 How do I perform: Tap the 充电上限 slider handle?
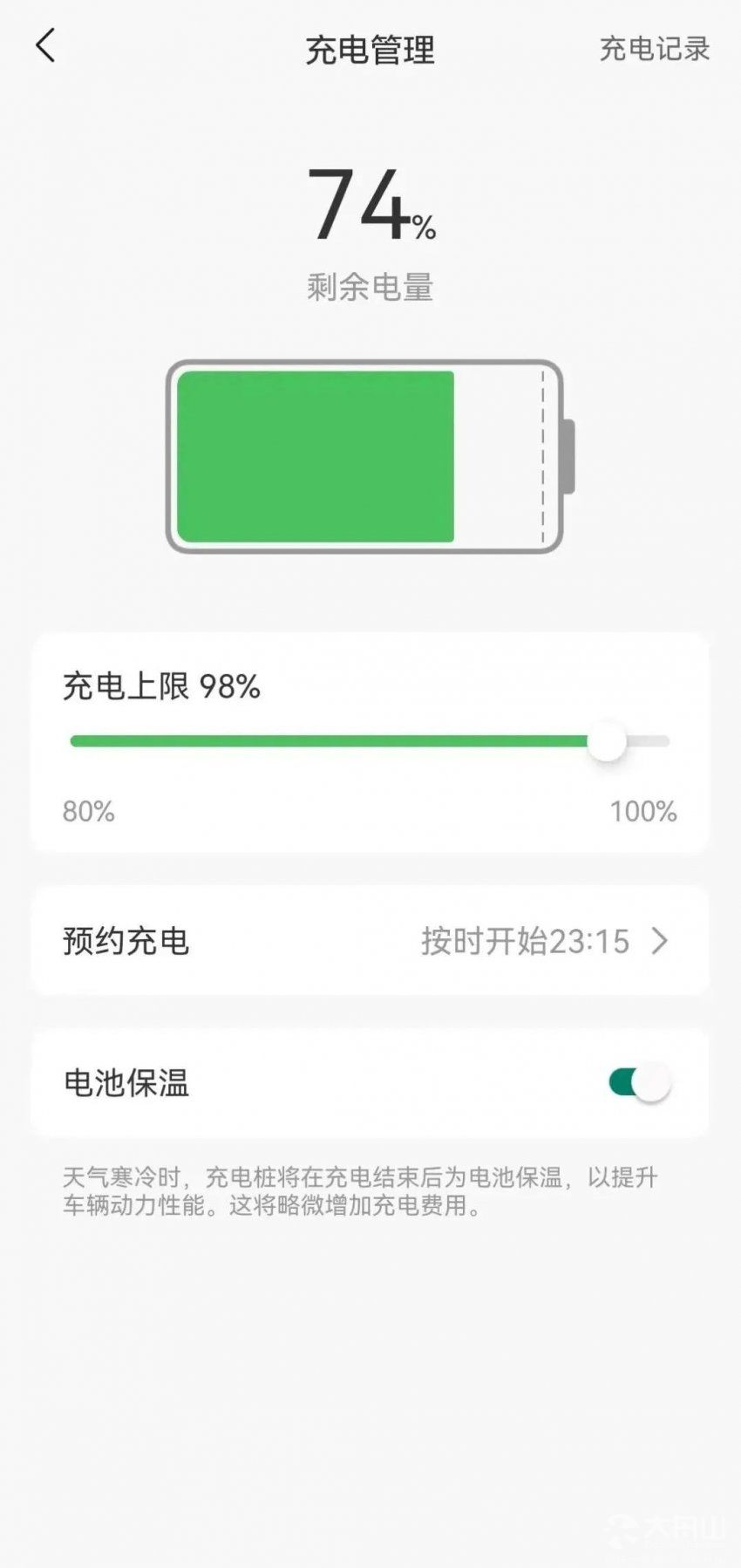click(607, 741)
